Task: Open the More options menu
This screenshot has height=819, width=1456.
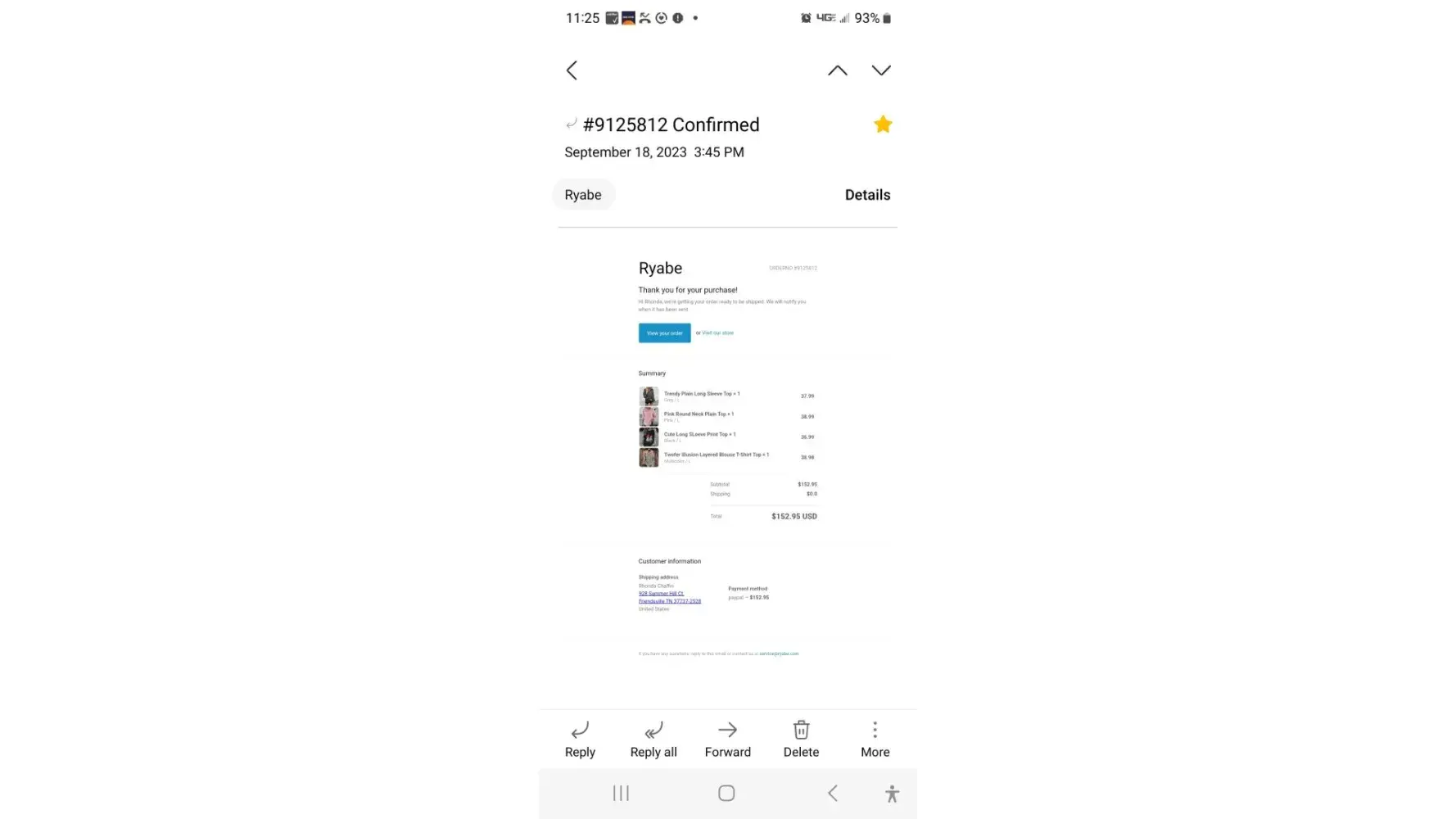Action: point(875,739)
